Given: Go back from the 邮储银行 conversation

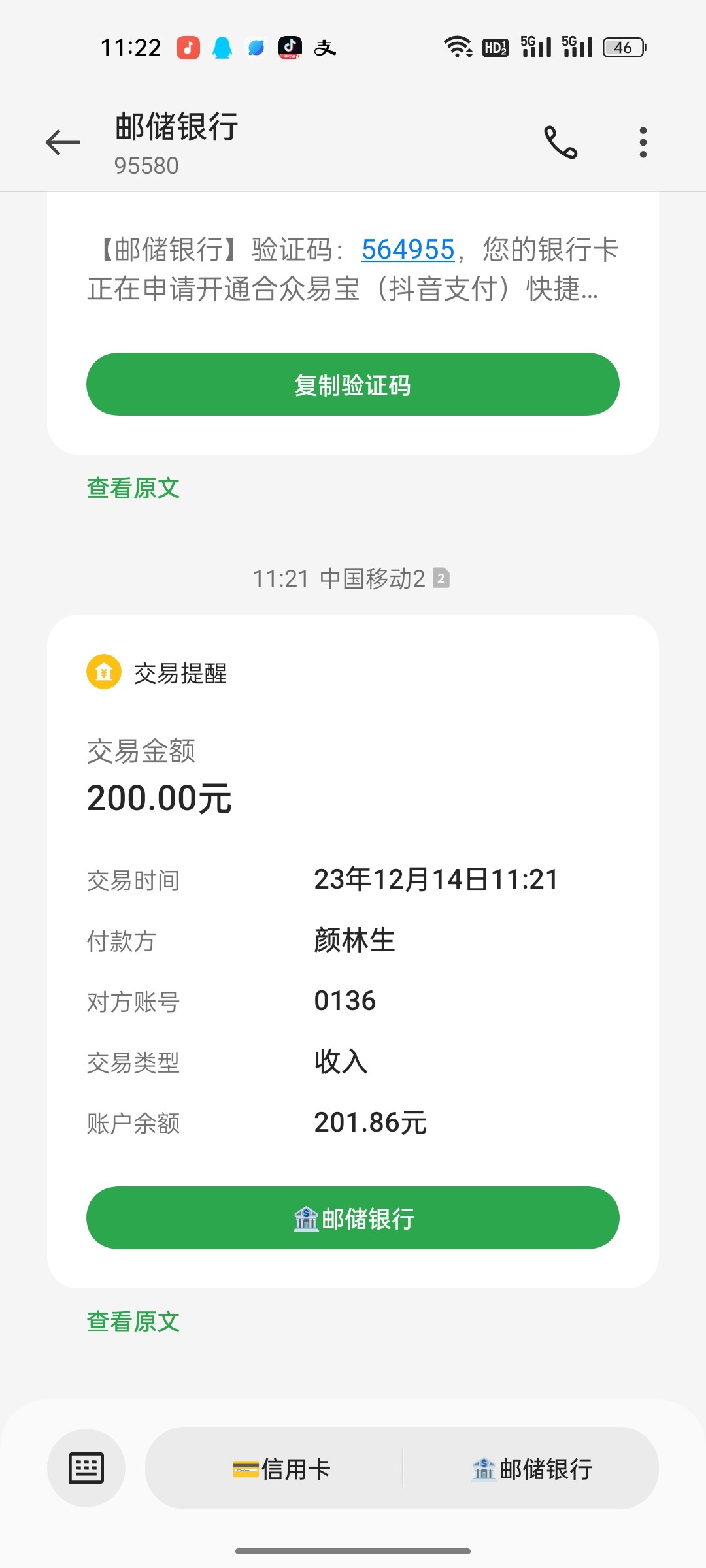Looking at the screenshot, I should tap(63, 142).
